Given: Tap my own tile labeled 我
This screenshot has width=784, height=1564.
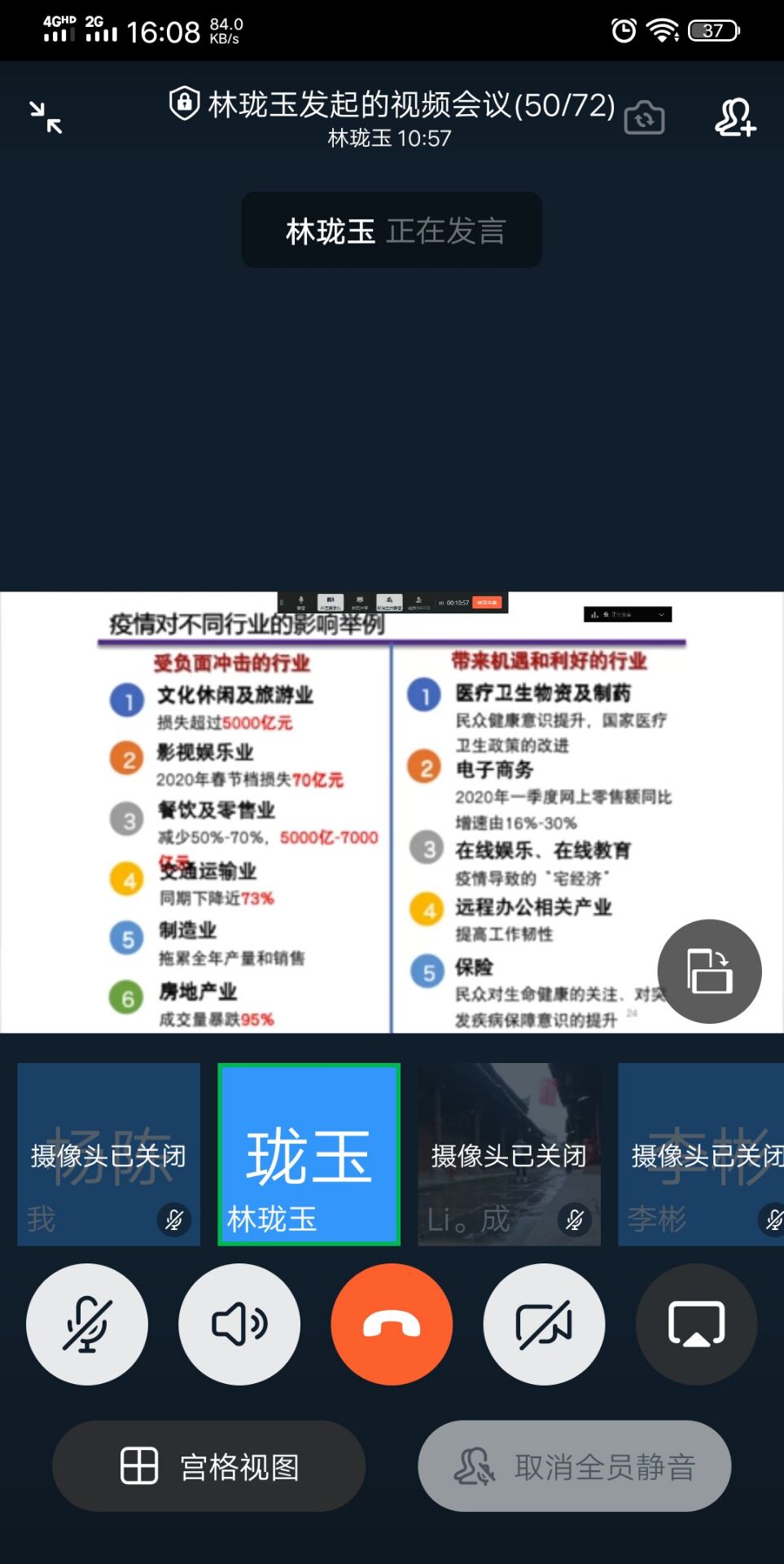Looking at the screenshot, I should click(108, 1153).
